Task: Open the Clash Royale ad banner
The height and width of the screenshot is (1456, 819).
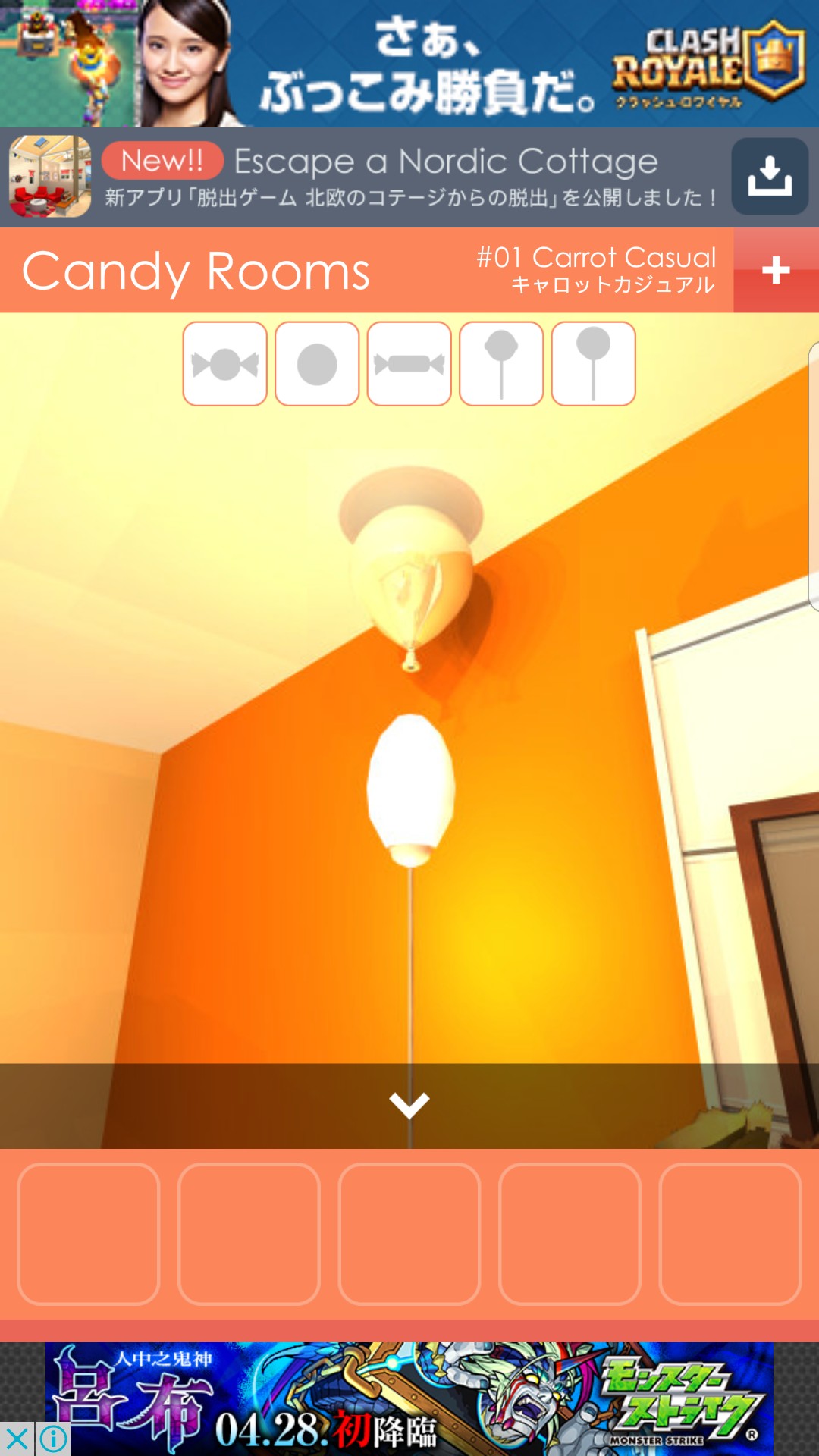Action: (x=409, y=64)
